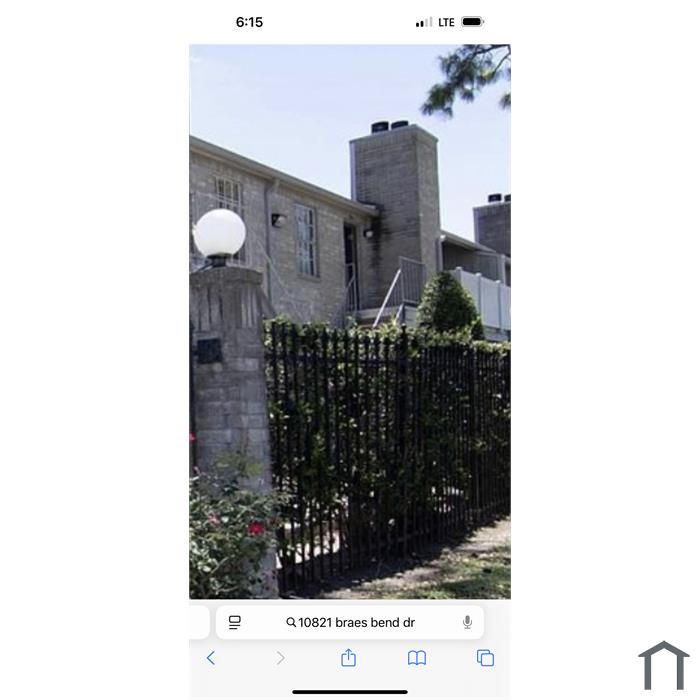700x700 pixels.
Task: Open the page format menu icon
Action: point(235,622)
